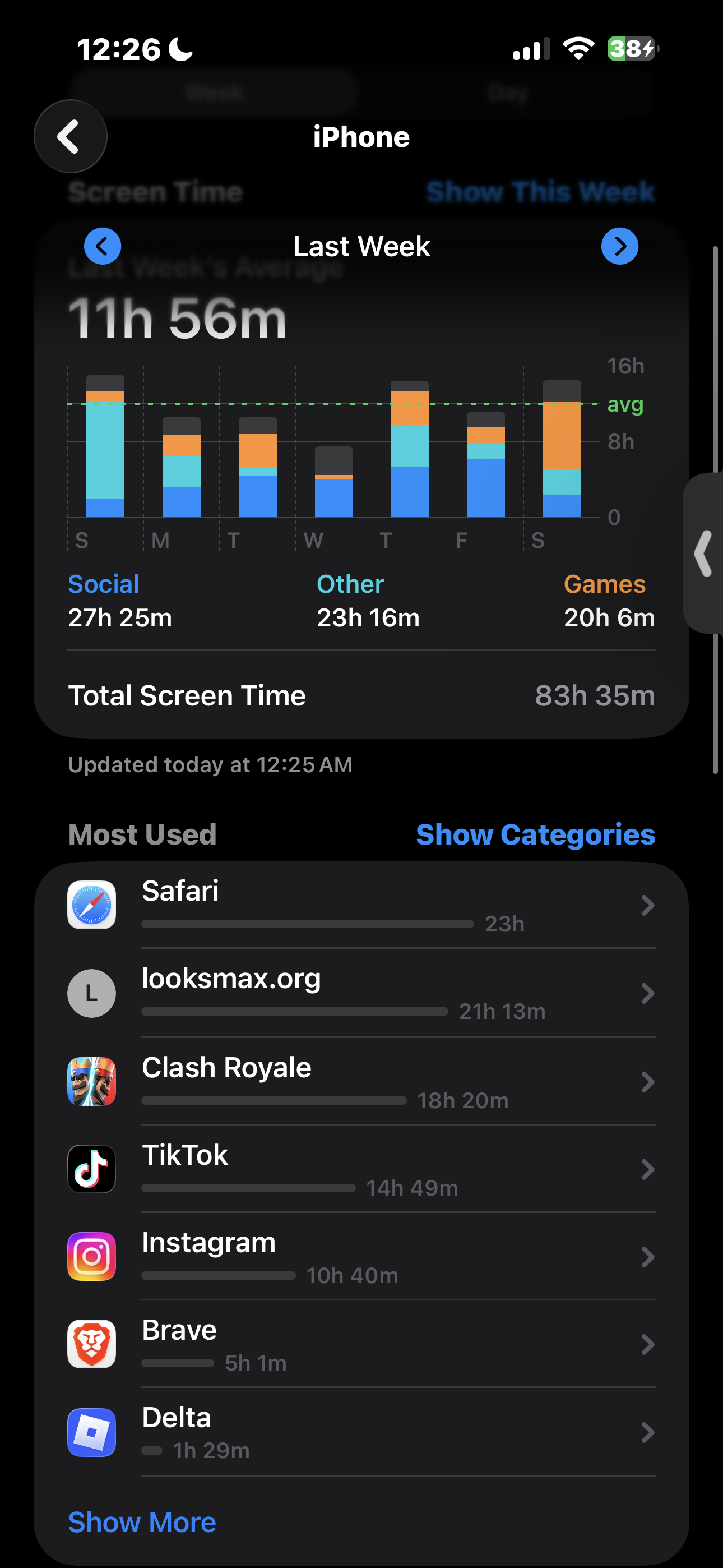Go to the previous week
This screenshot has width=723, height=1568.
coord(102,247)
